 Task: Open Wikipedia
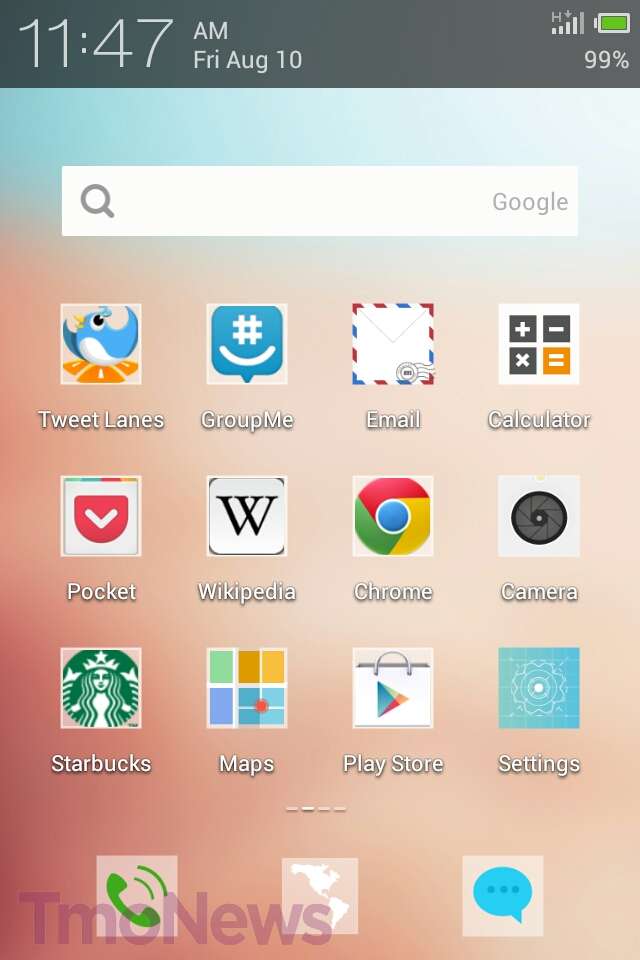pos(247,516)
